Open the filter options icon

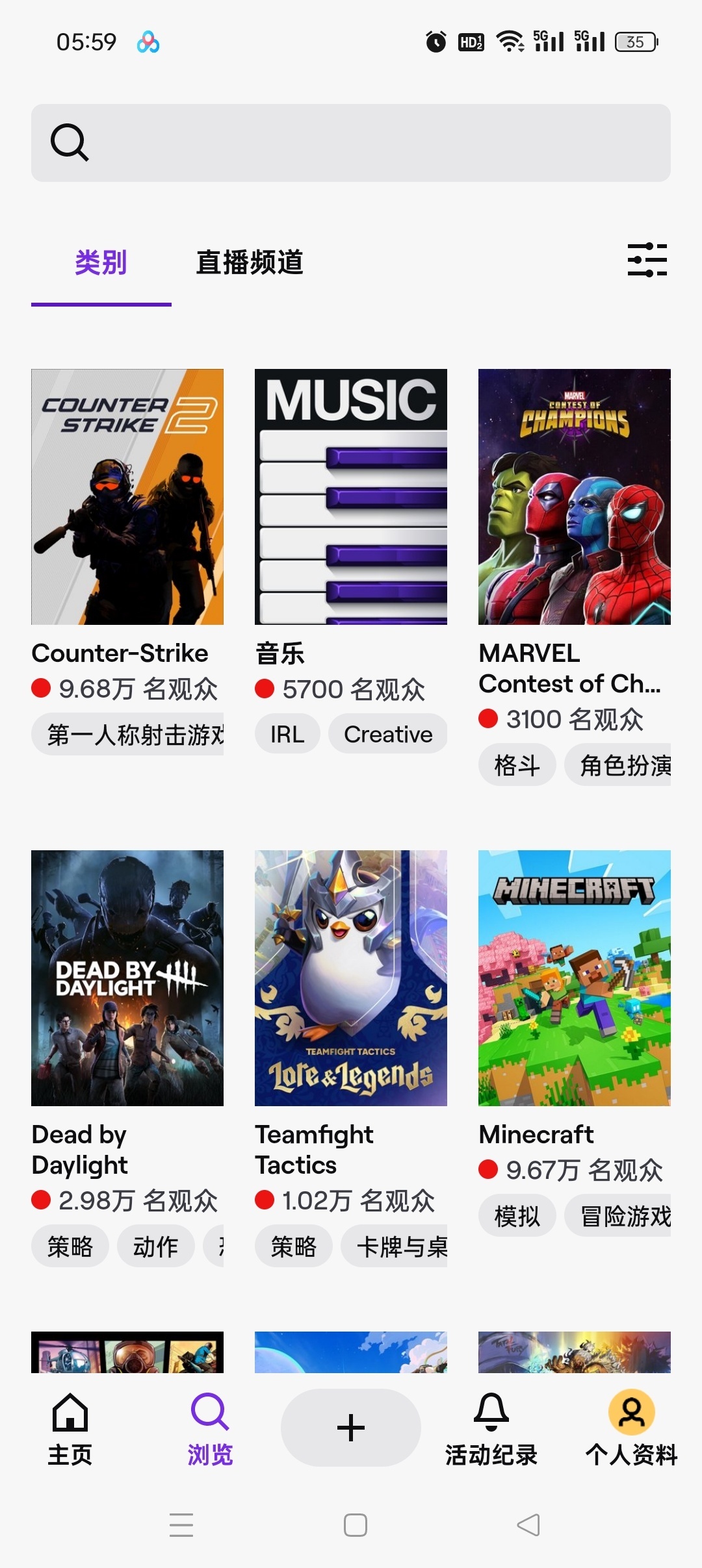tap(647, 259)
